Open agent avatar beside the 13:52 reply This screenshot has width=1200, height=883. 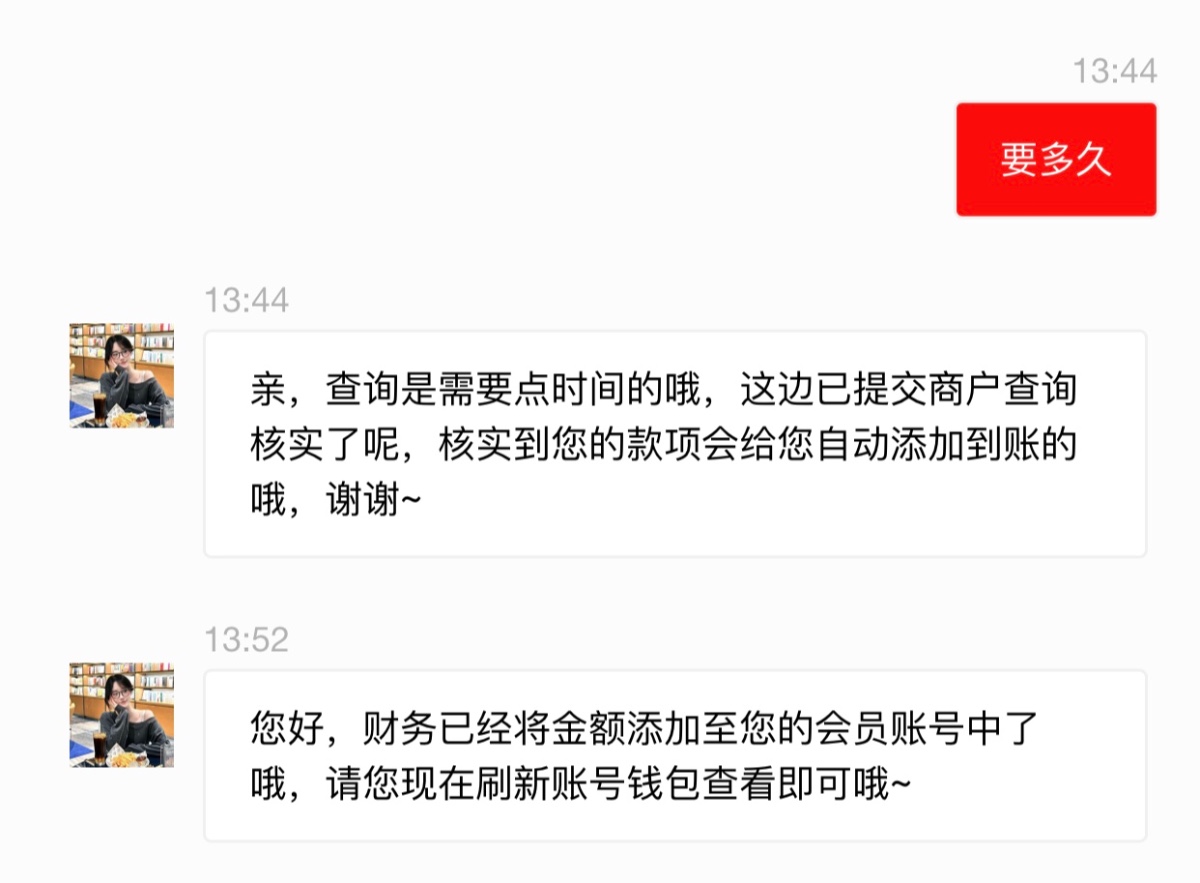(121, 715)
